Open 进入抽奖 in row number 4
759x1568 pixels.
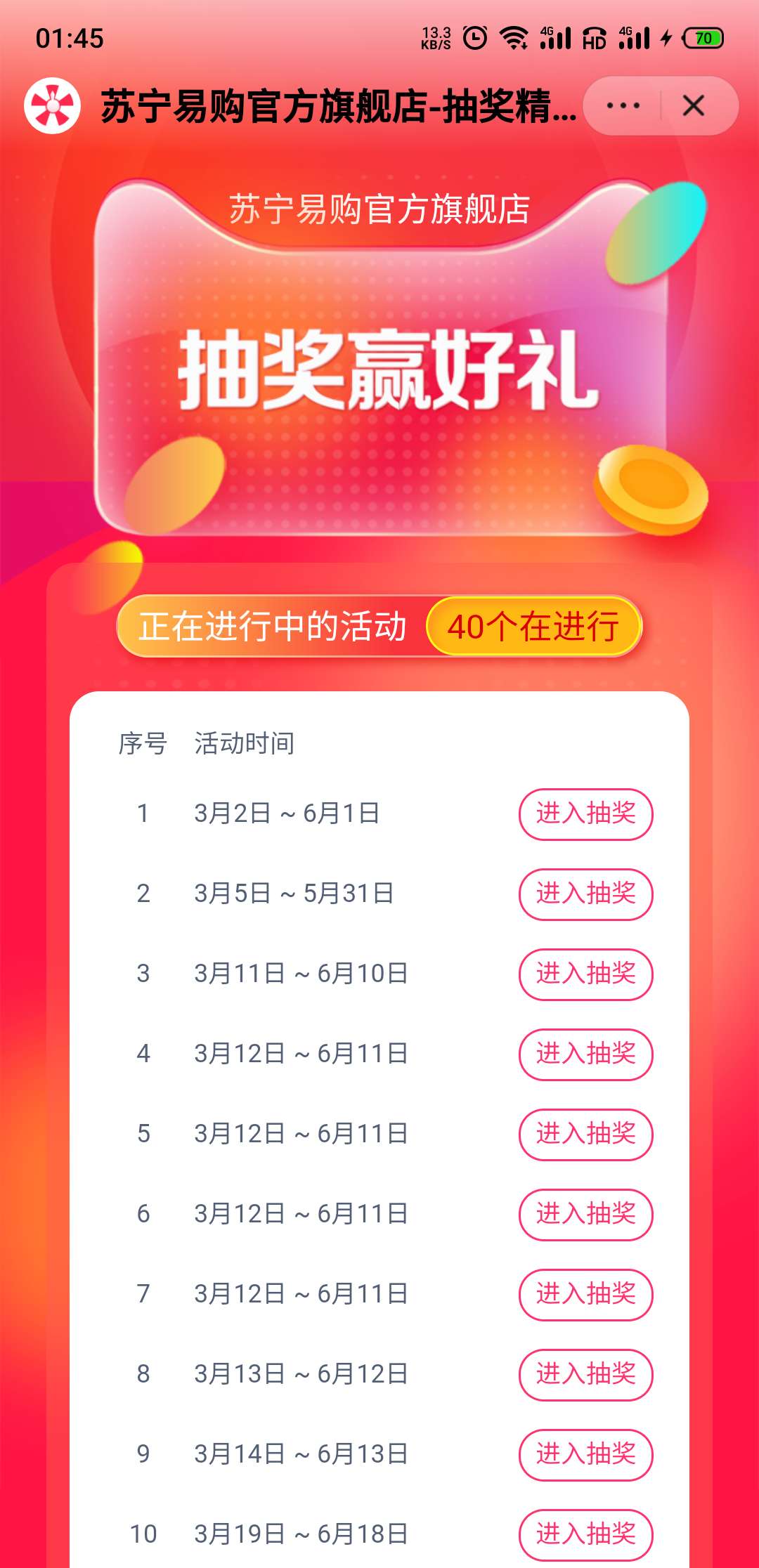click(x=585, y=1054)
